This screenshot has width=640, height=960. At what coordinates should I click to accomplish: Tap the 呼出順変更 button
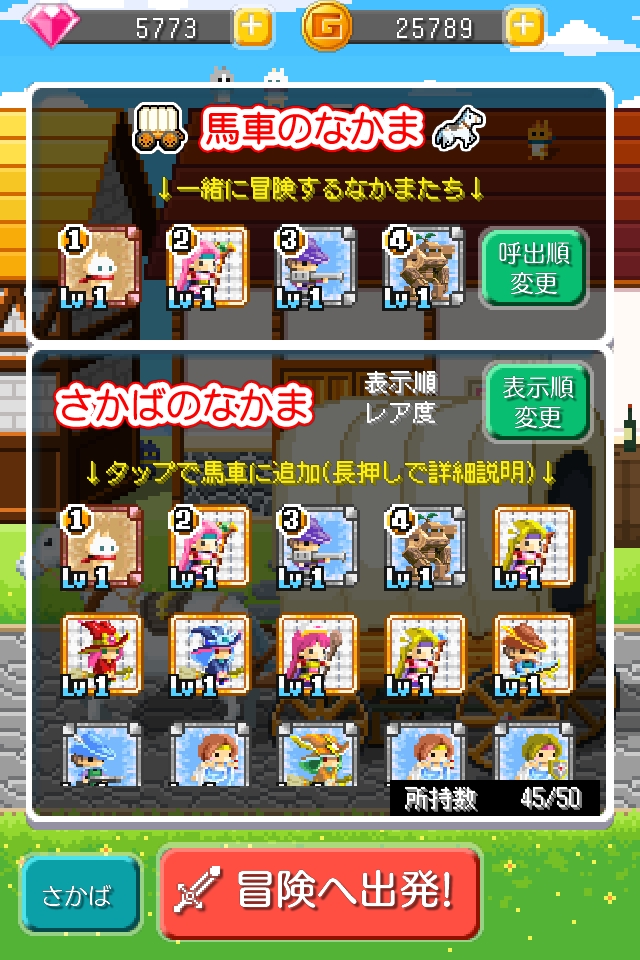coord(534,268)
